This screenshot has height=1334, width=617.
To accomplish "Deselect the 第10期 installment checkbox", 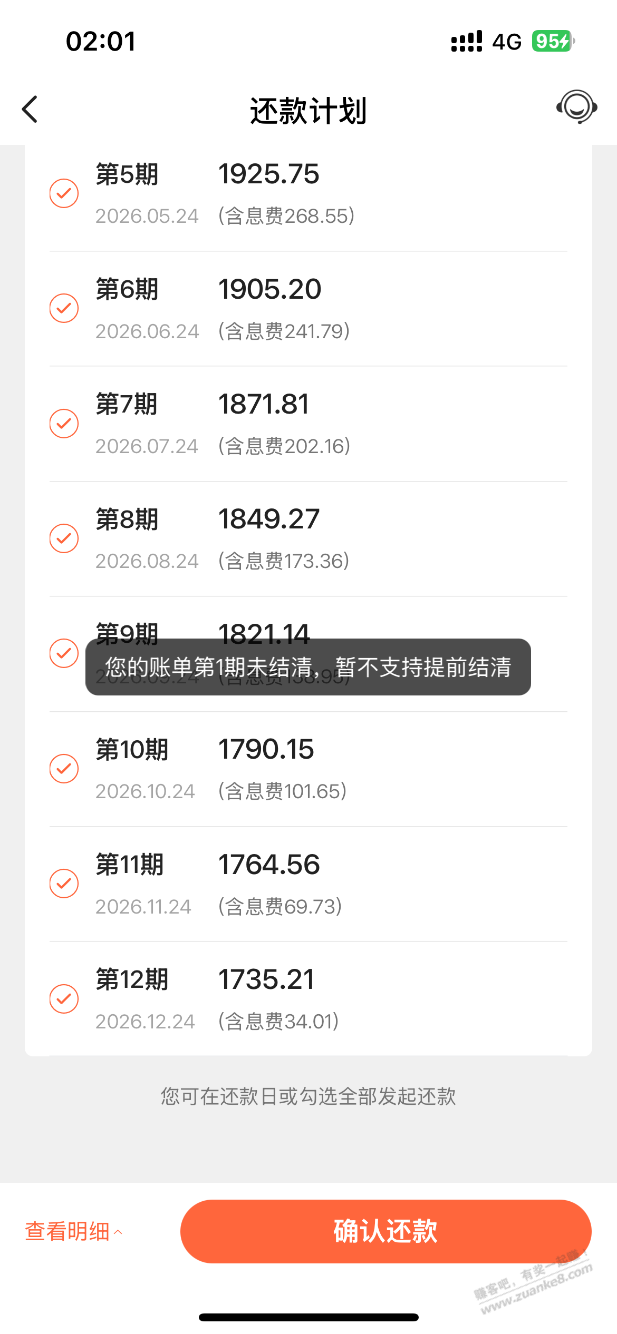I will pyautogui.click(x=64, y=768).
